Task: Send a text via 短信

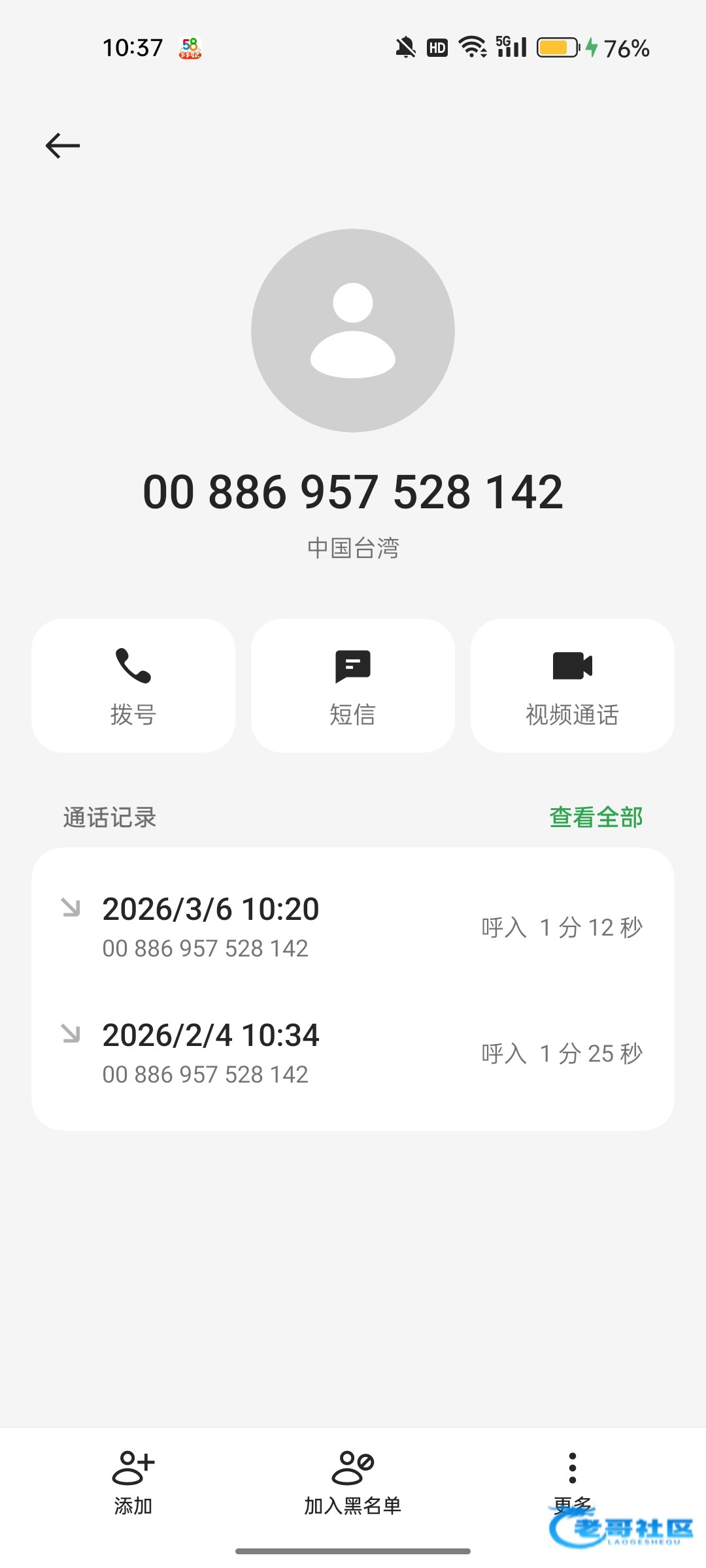Action: tap(353, 686)
